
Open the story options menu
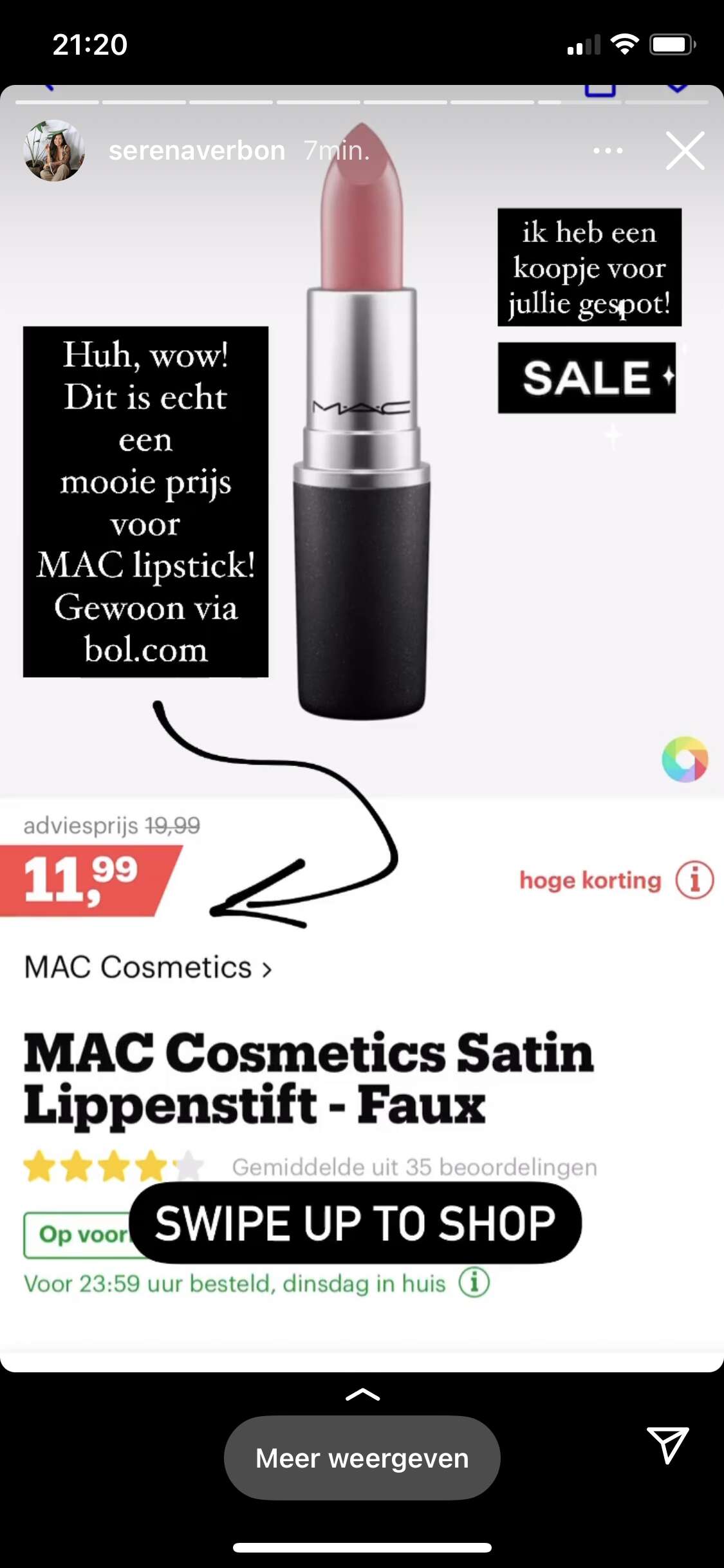[608, 151]
